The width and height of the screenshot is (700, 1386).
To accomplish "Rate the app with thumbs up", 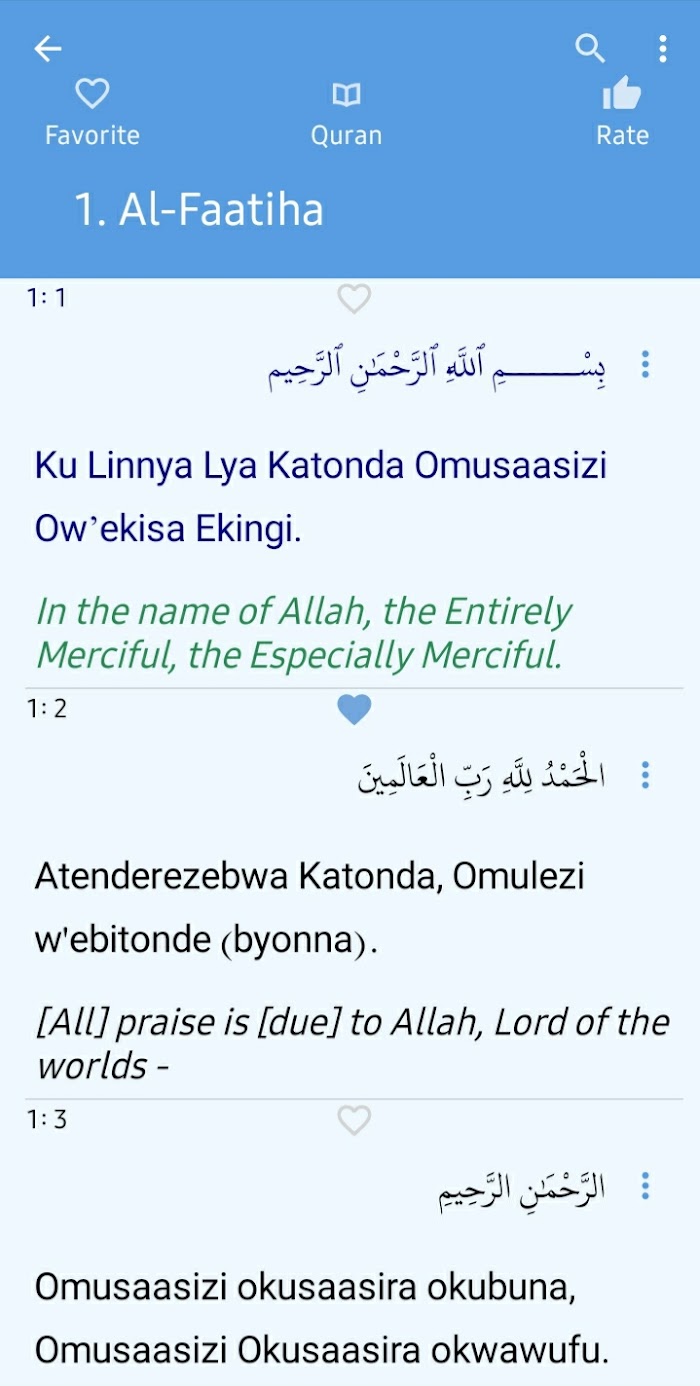I will tap(622, 114).
